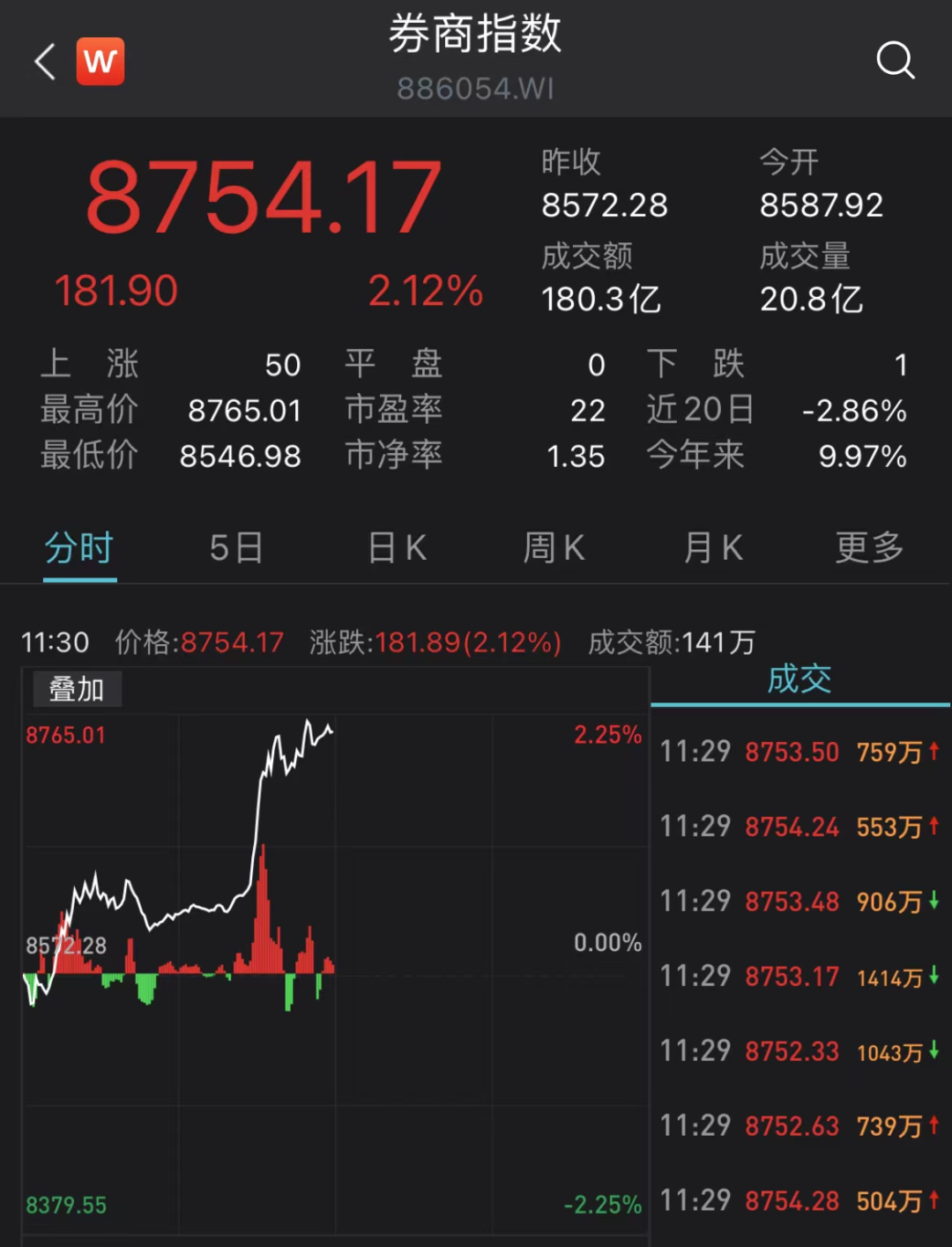Select the 日K chart tab

click(x=398, y=548)
